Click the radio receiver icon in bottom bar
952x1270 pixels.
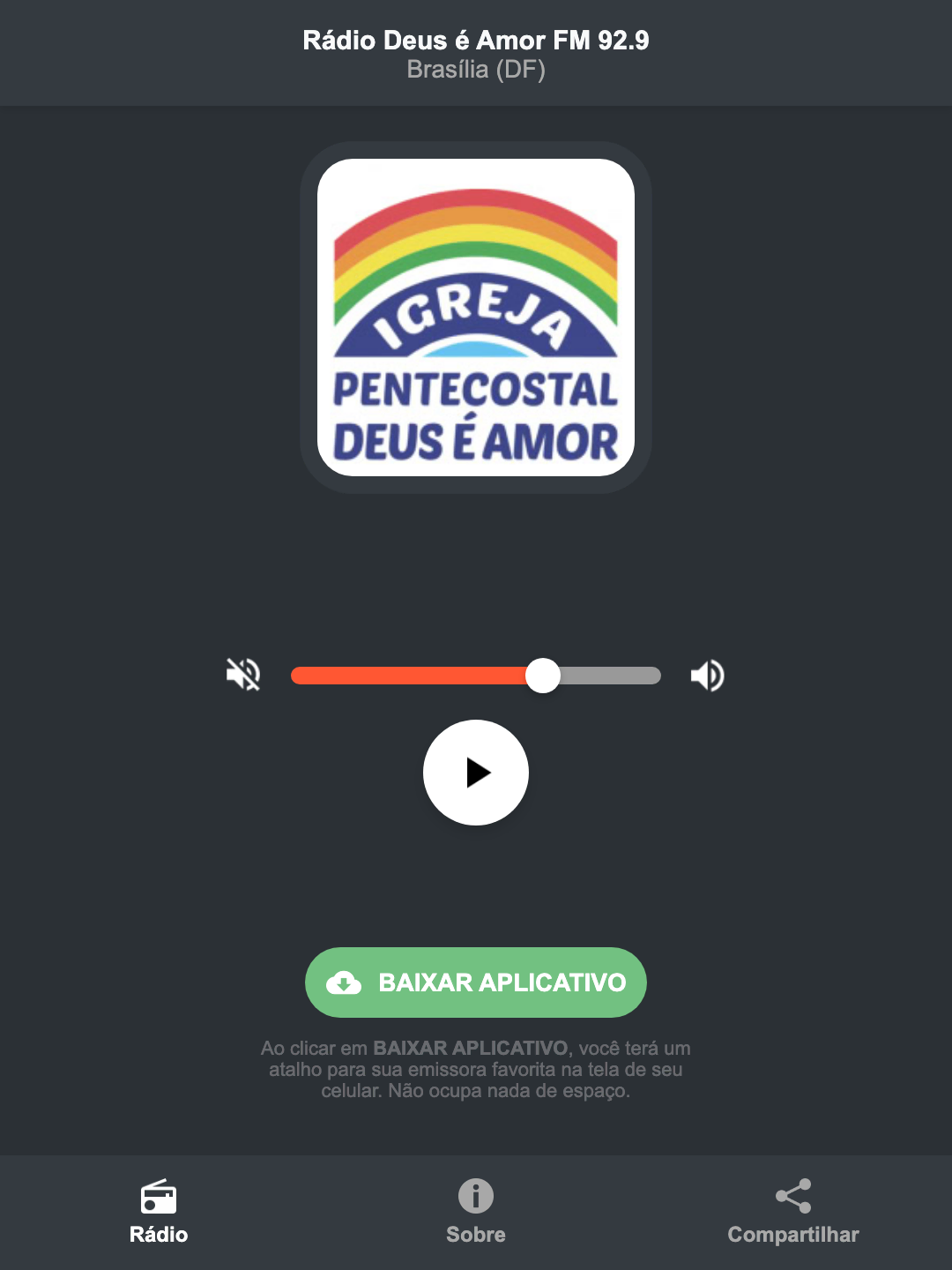point(159,1199)
